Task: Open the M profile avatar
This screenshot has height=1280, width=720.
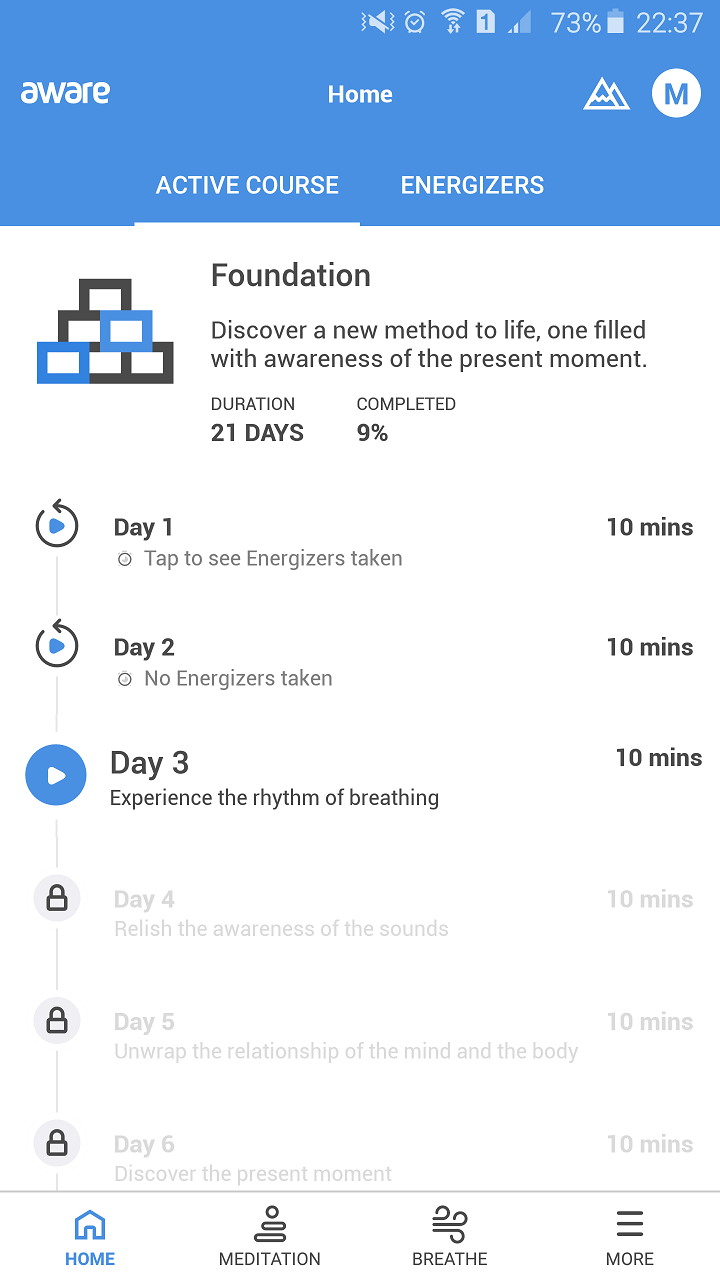Action: tap(676, 94)
